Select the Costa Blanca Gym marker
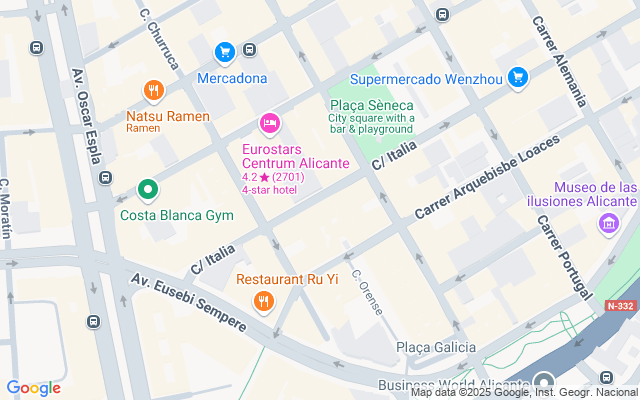Screen dimensions: 640x400 (148, 191)
